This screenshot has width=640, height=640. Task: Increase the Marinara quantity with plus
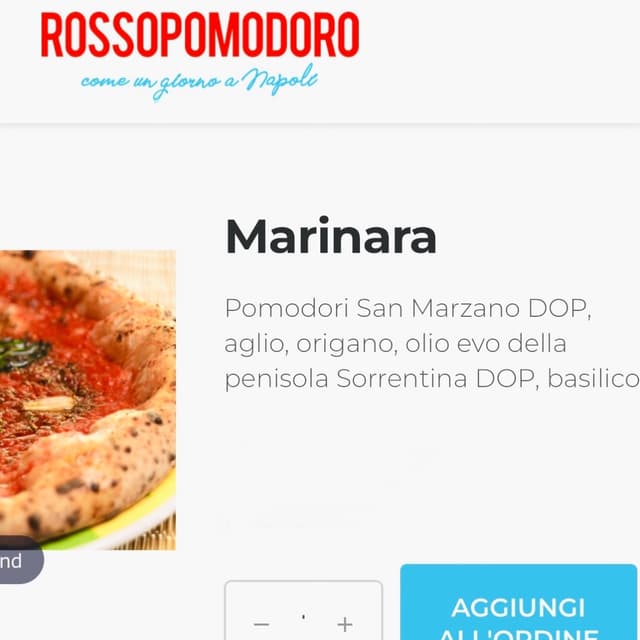pos(345,624)
